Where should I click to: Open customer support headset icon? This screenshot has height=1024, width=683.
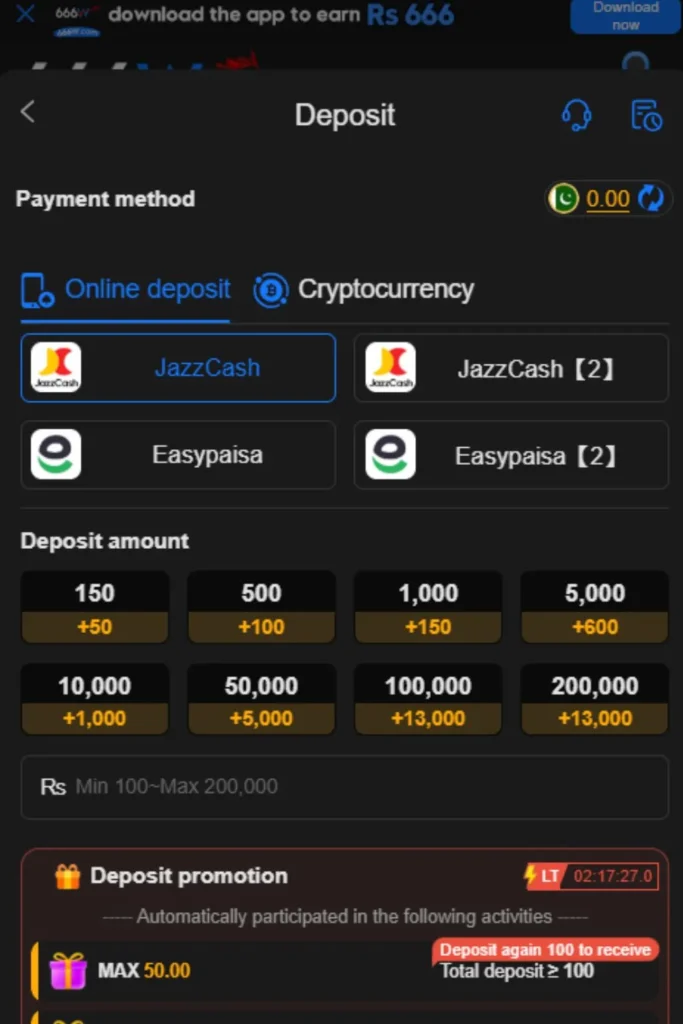[576, 115]
